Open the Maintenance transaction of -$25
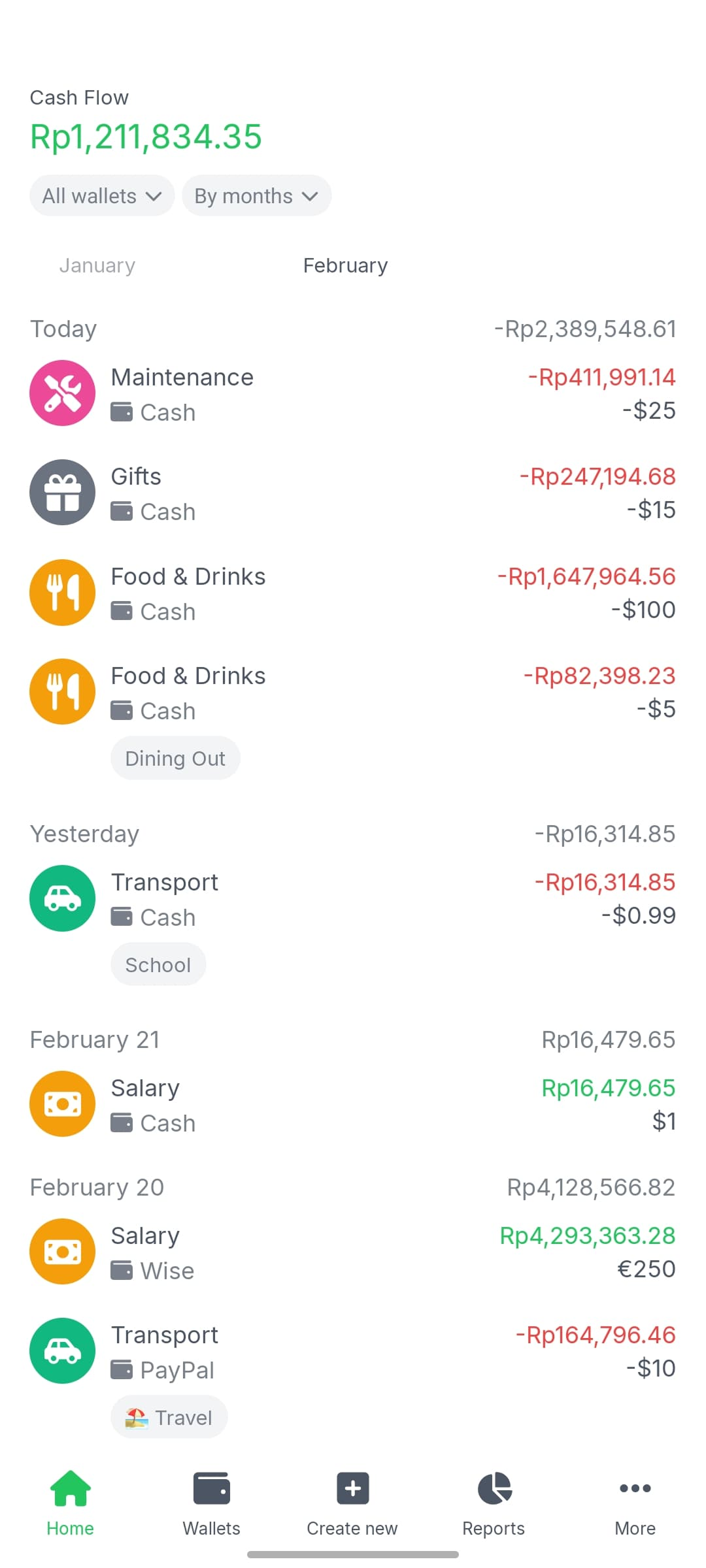 click(353, 393)
